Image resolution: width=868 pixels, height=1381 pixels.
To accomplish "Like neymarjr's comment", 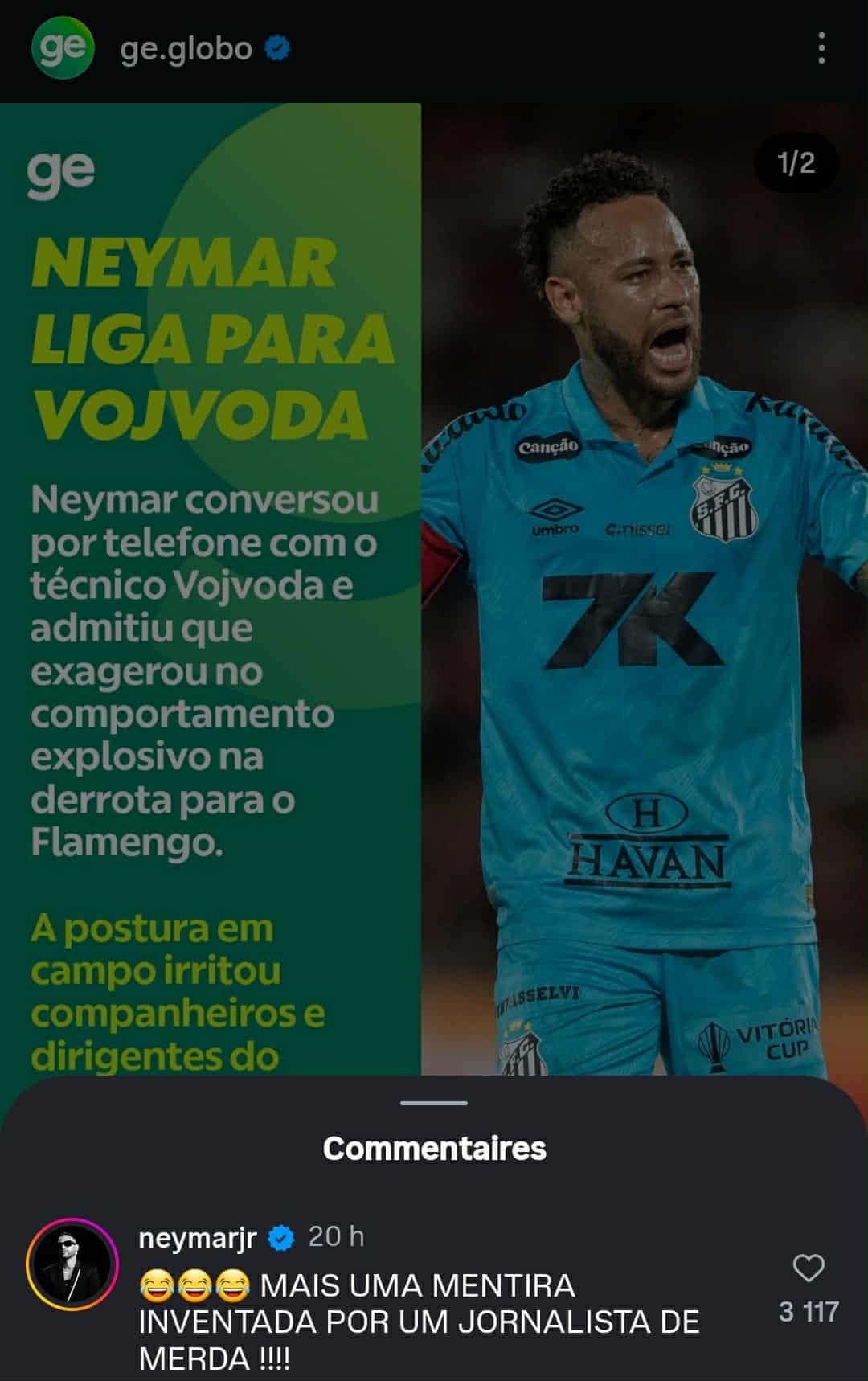I will 808,1269.
